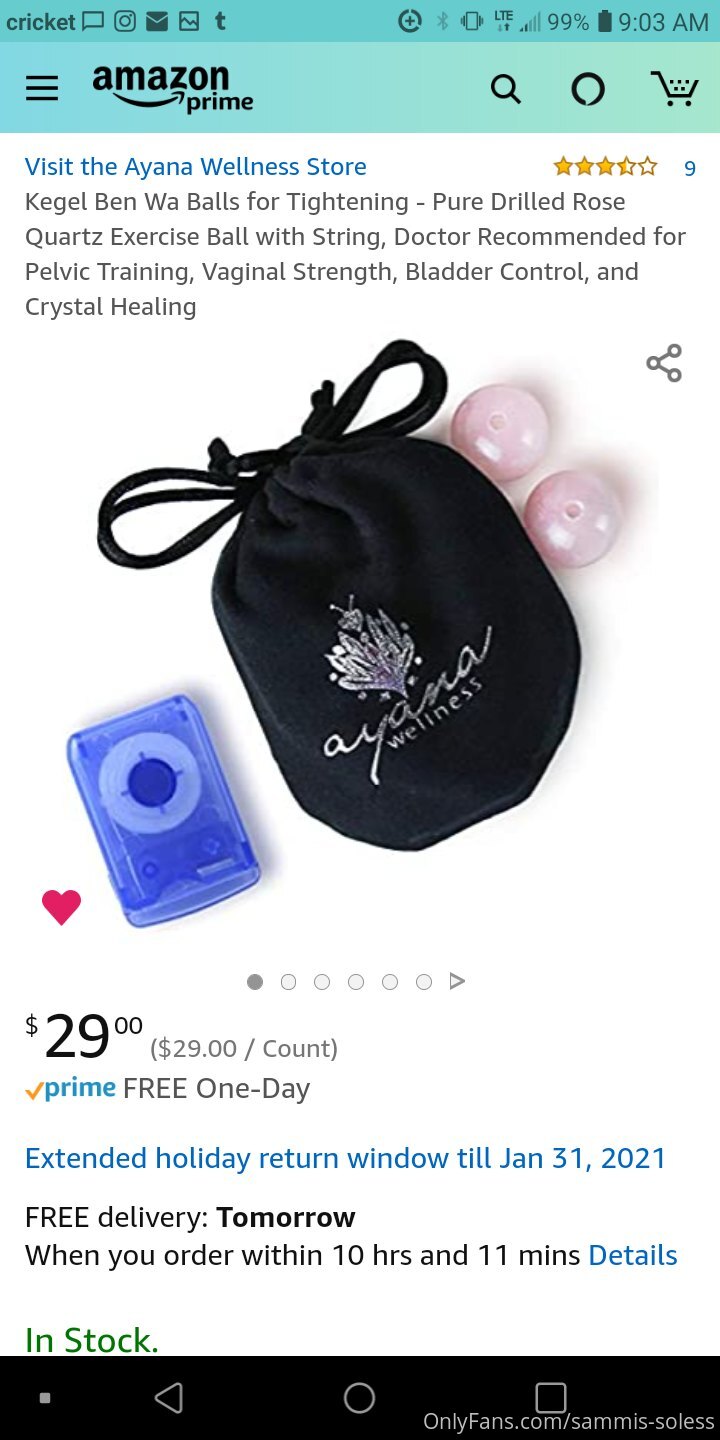Open extended holiday return window info

[x=345, y=1158]
